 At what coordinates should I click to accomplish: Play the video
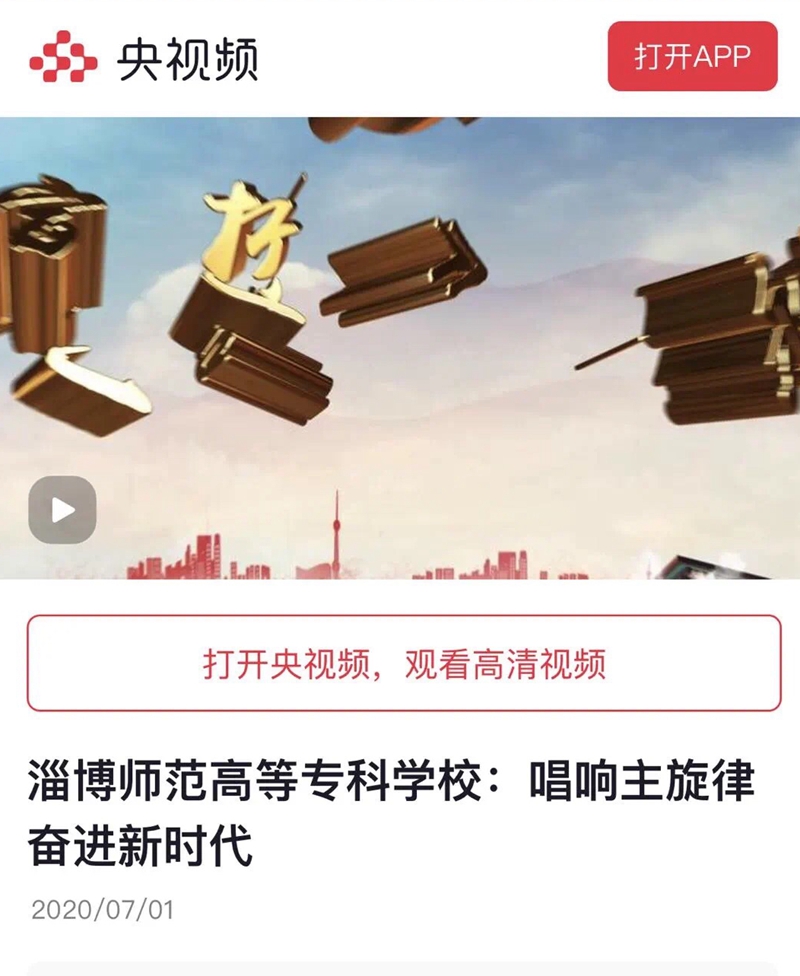[x=62, y=510]
